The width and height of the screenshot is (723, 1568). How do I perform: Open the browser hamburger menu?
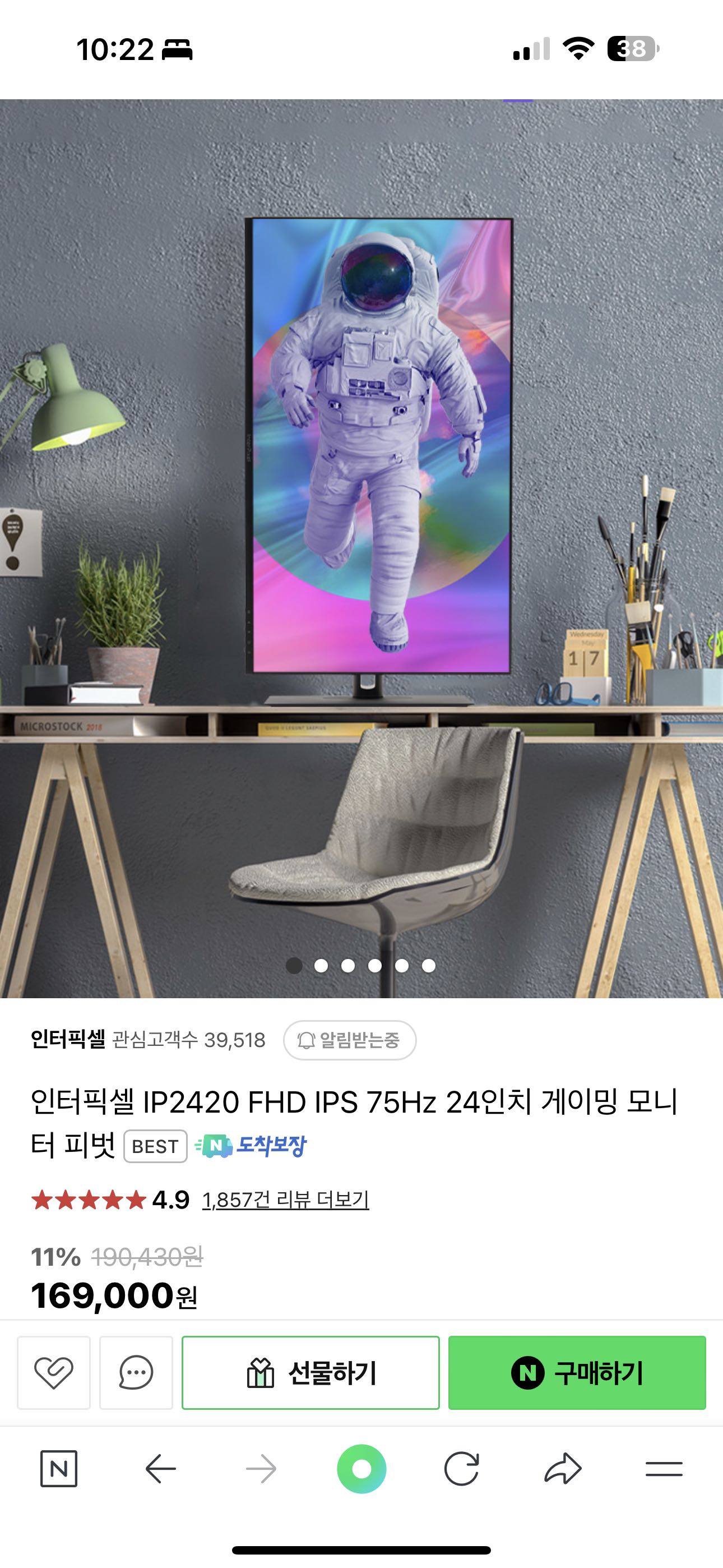pyautogui.click(x=664, y=1469)
